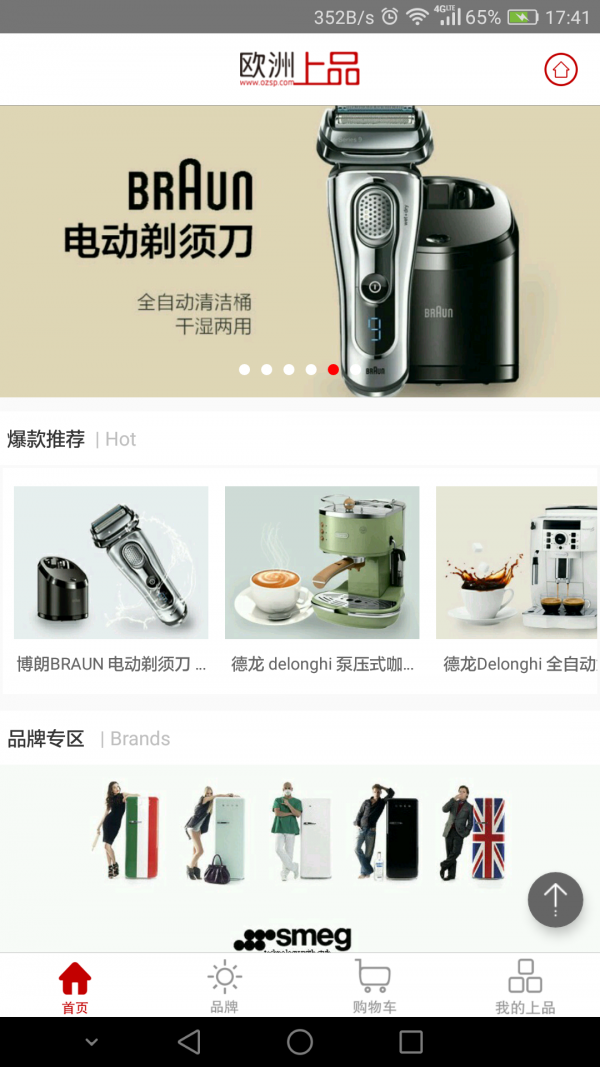Open the recent apps square button

click(x=411, y=1042)
